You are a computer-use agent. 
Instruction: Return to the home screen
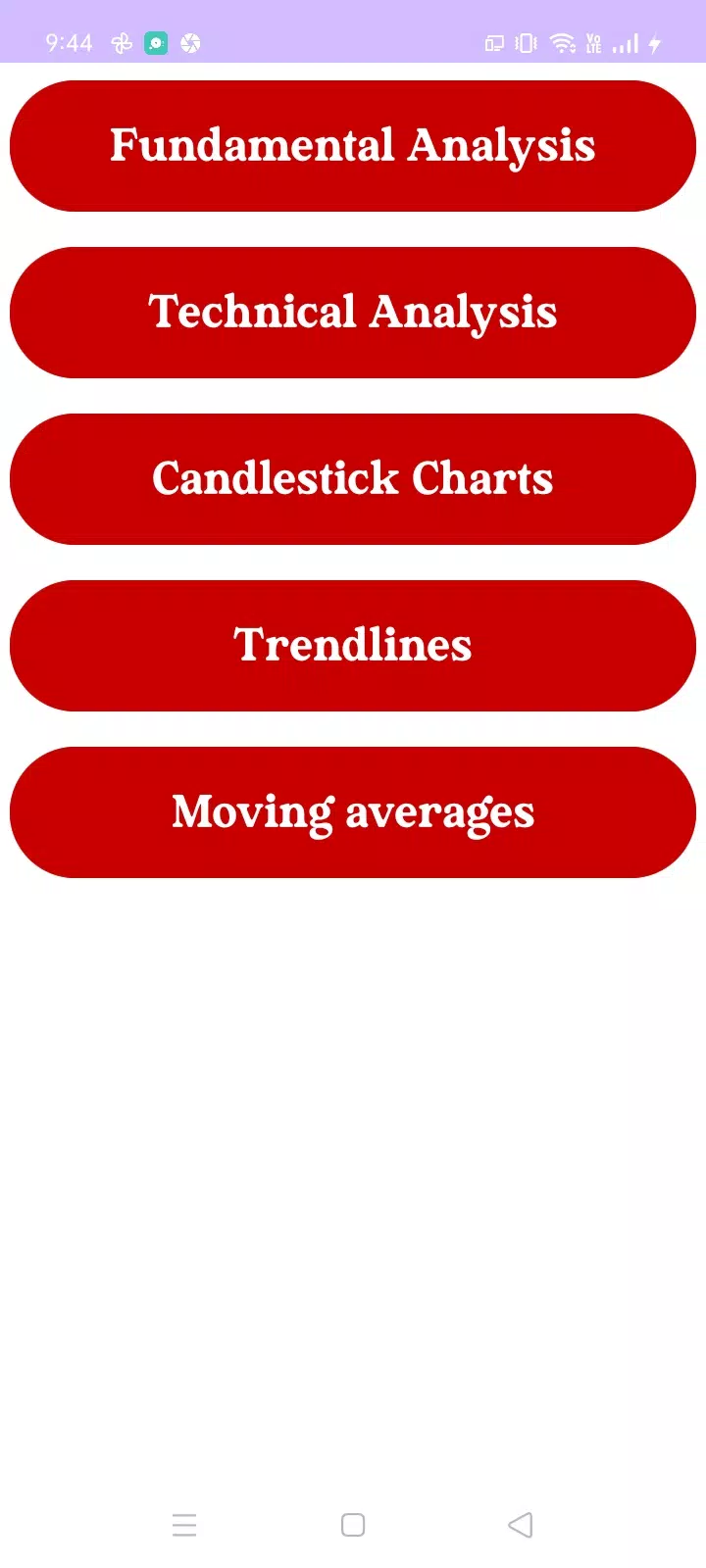(x=353, y=1525)
